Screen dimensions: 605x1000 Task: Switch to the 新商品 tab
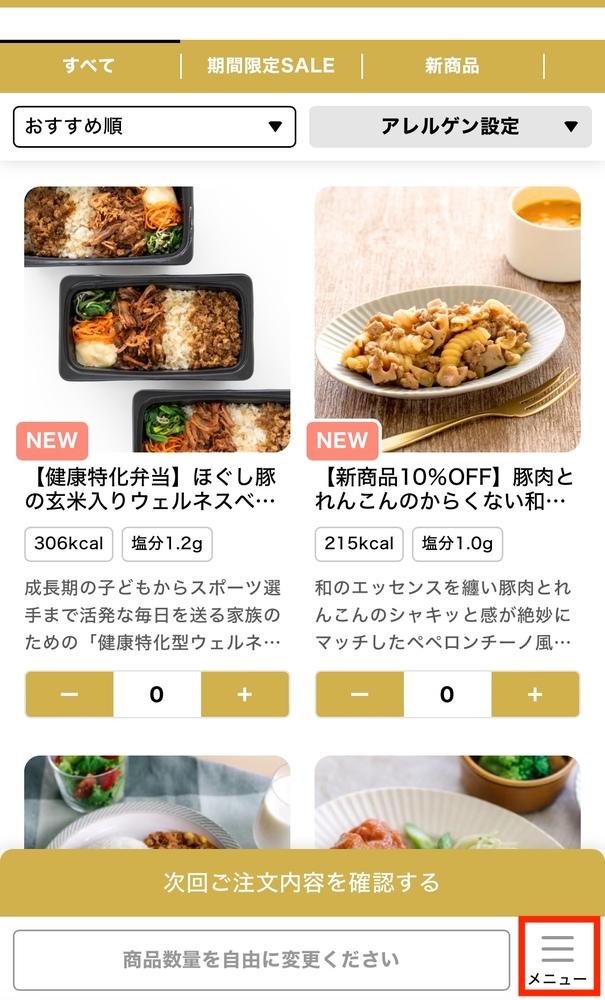point(452,66)
